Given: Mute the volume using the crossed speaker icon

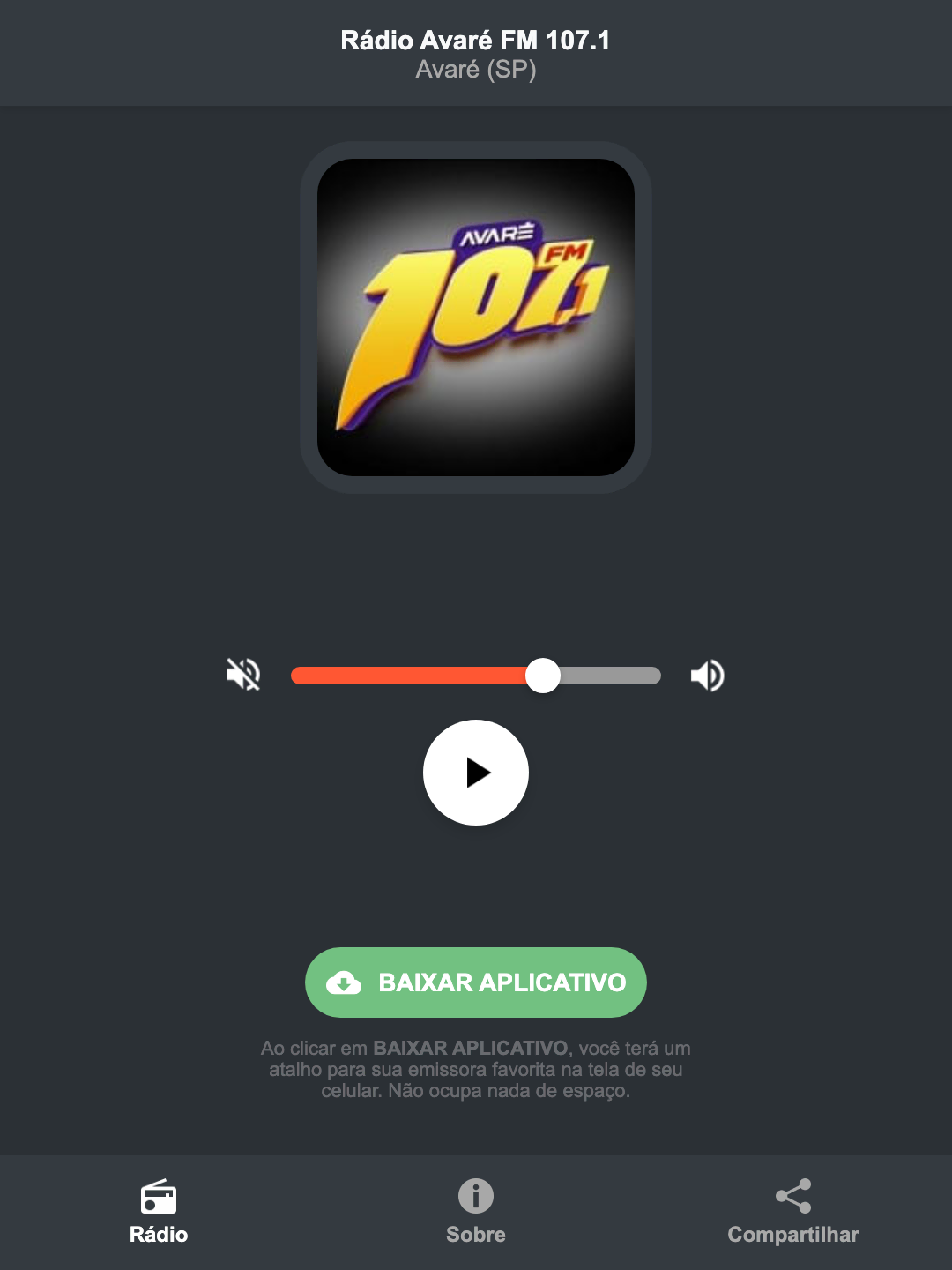Looking at the screenshot, I should pyautogui.click(x=242, y=675).
